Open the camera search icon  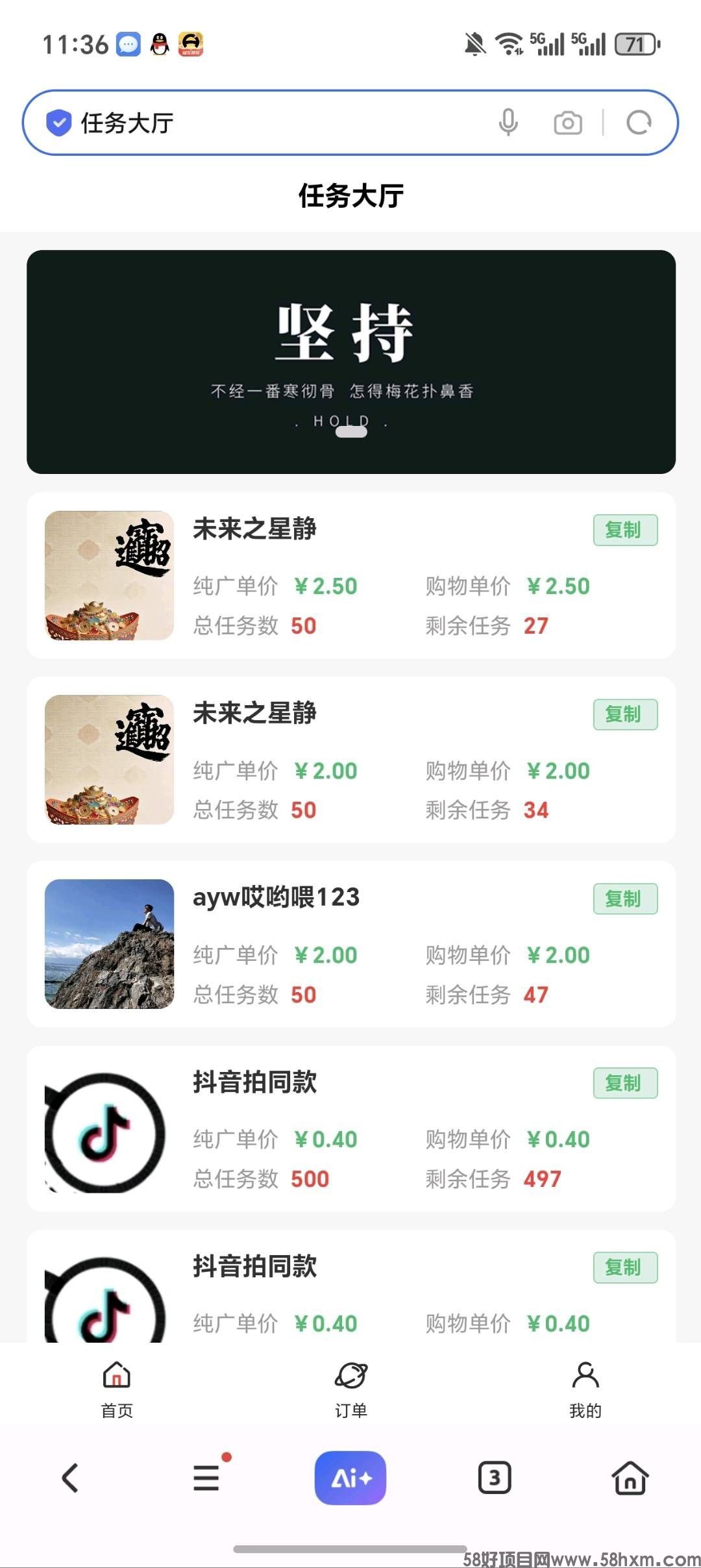pyautogui.click(x=567, y=121)
